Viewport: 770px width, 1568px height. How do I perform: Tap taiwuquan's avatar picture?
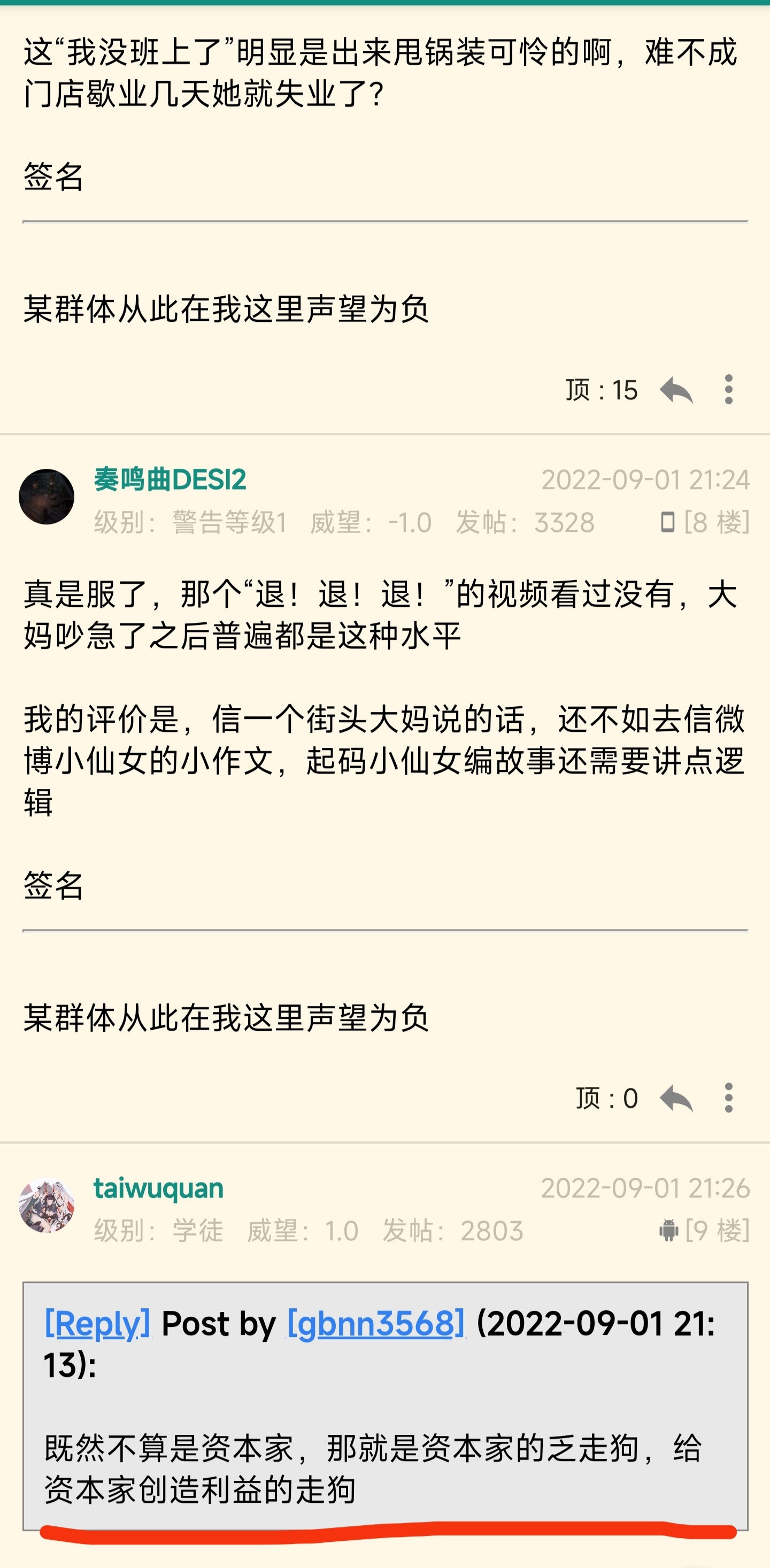coord(47,1204)
